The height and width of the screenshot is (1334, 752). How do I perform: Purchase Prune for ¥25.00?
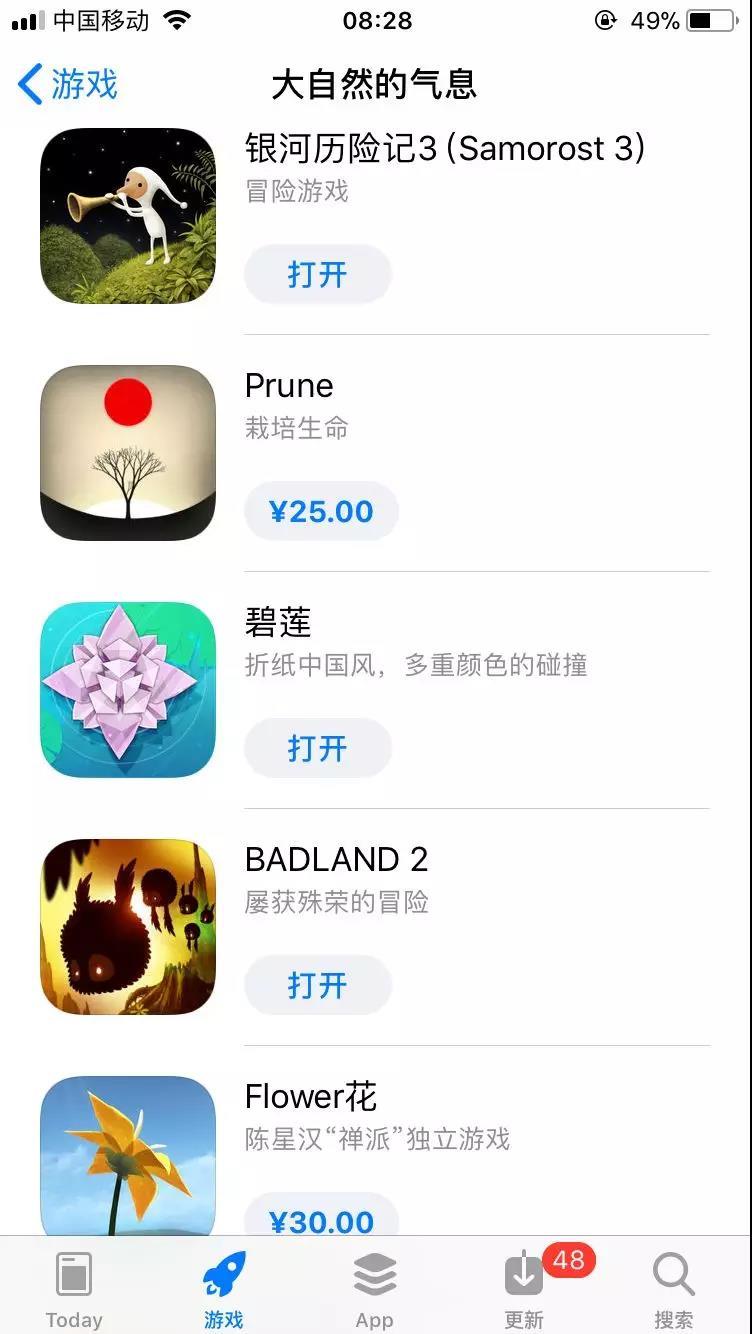[x=322, y=511]
